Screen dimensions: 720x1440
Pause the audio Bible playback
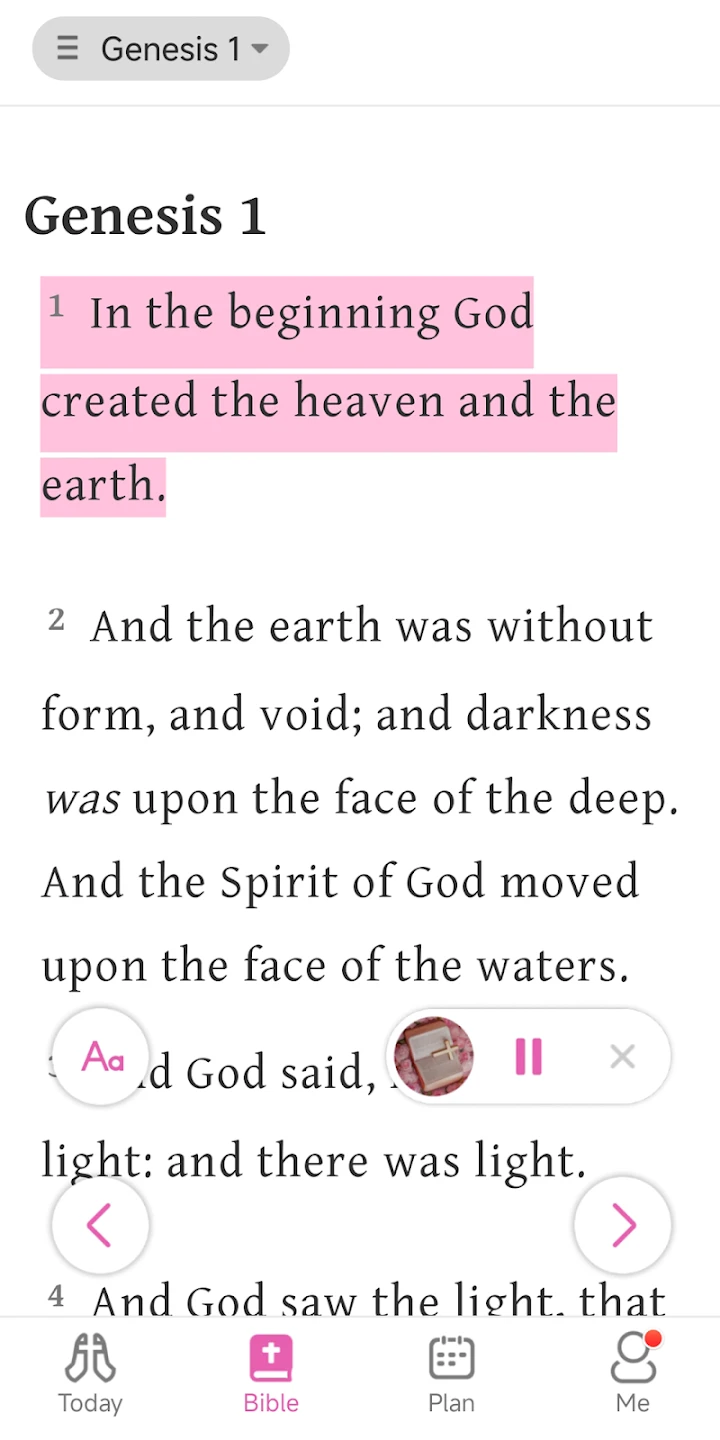click(528, 1056)
